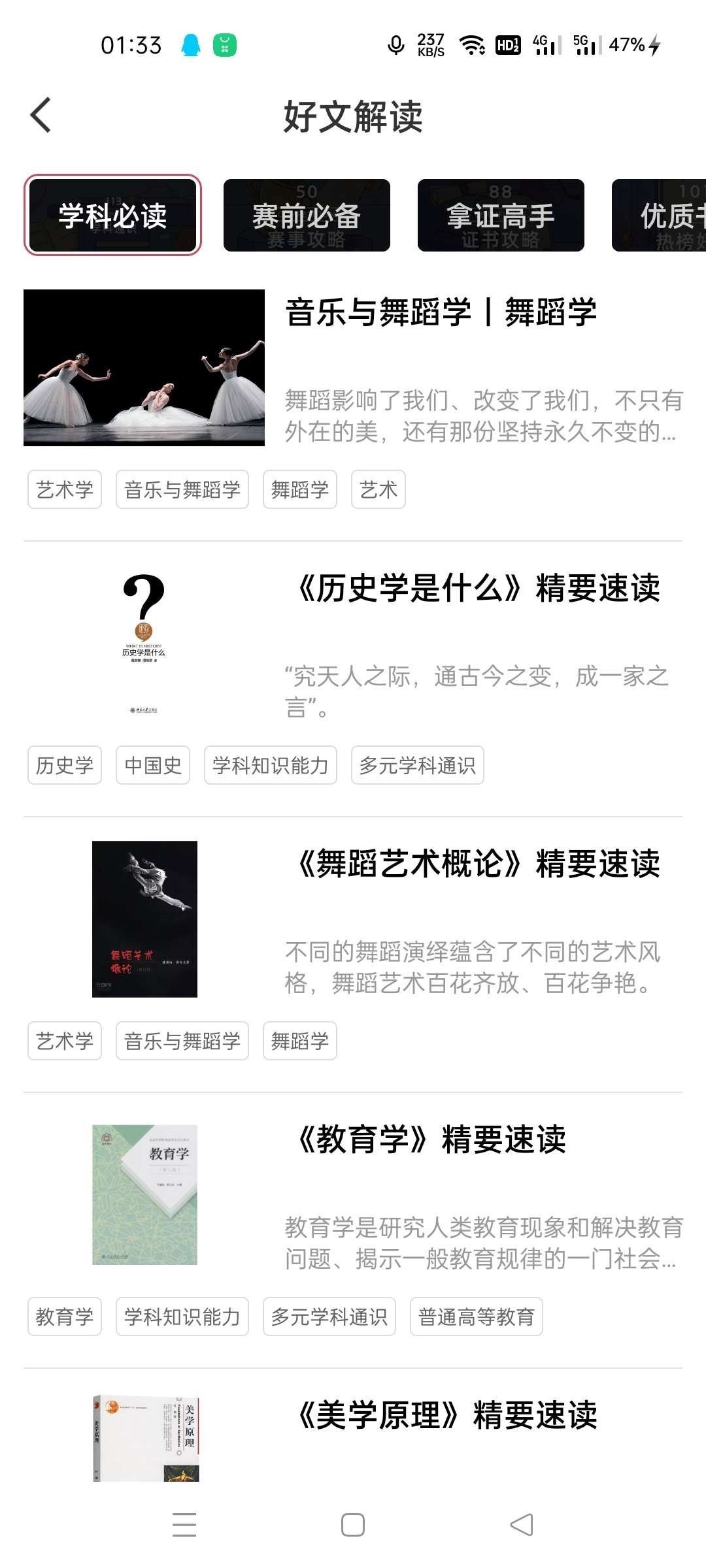
Task: Tap the 教育学 tag chip
Action: (x=65, y=1316)
